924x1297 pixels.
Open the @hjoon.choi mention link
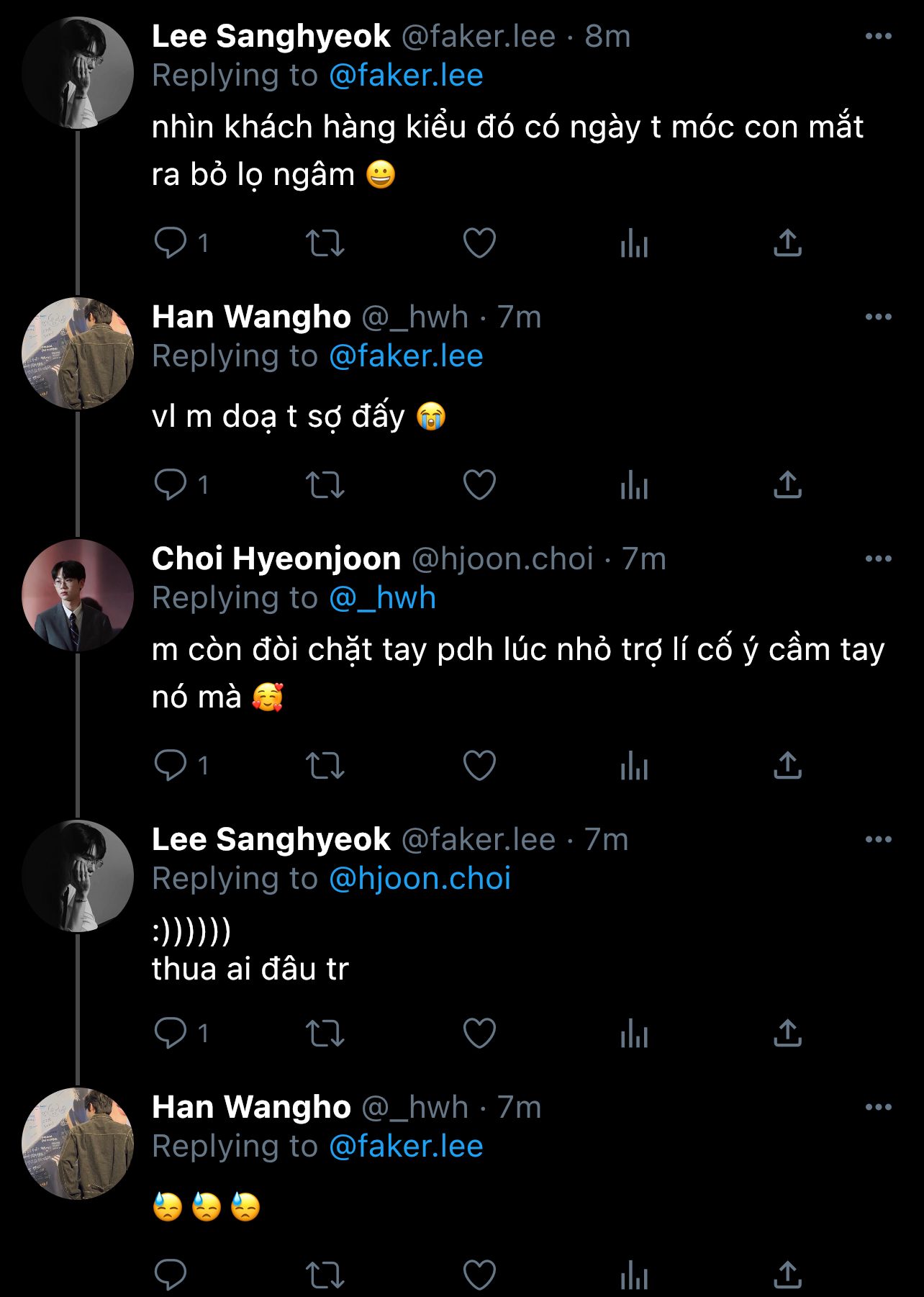(x=420, y=878)
